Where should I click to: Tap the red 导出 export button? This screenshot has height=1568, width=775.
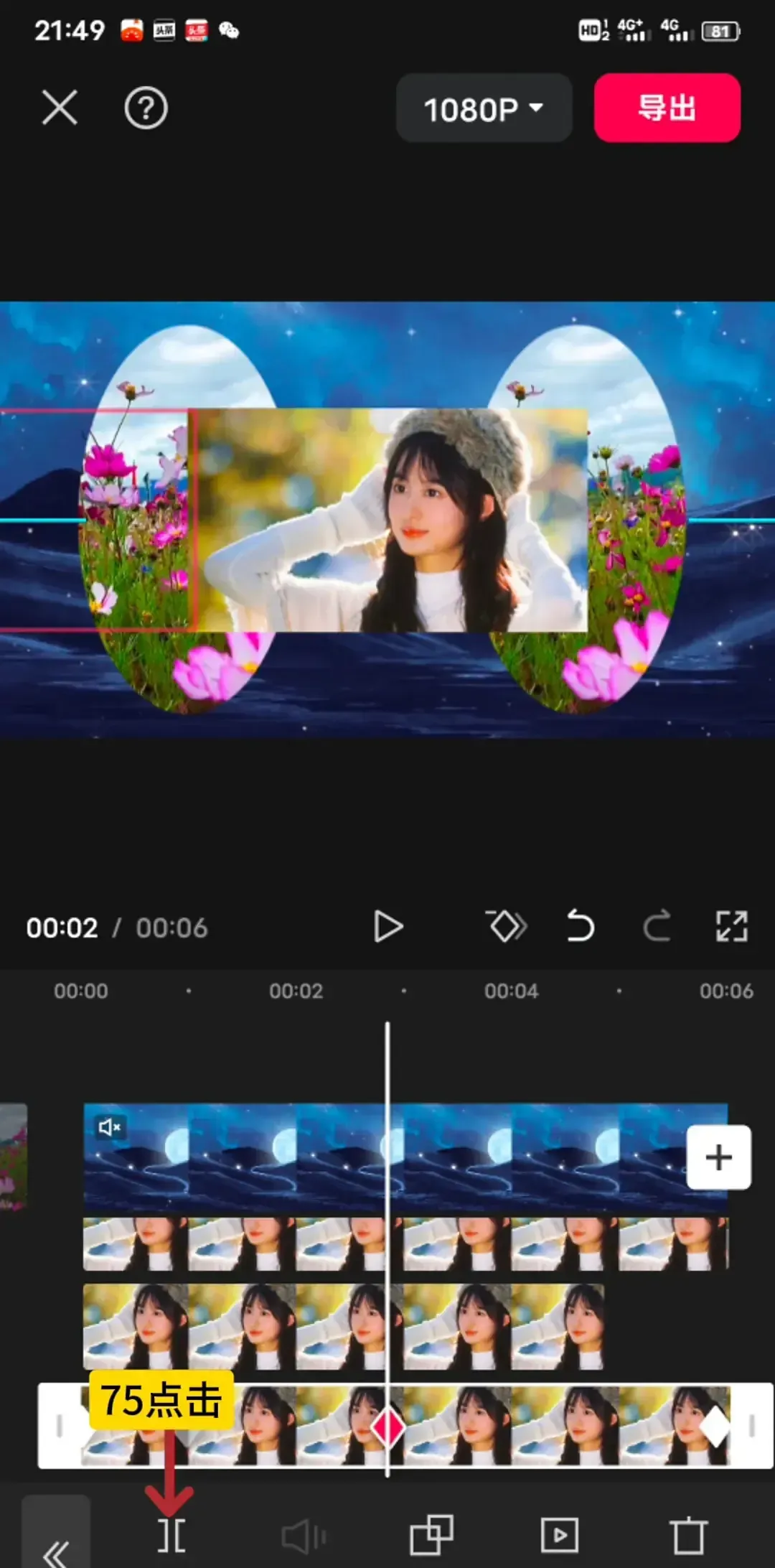tap(667, 108)
